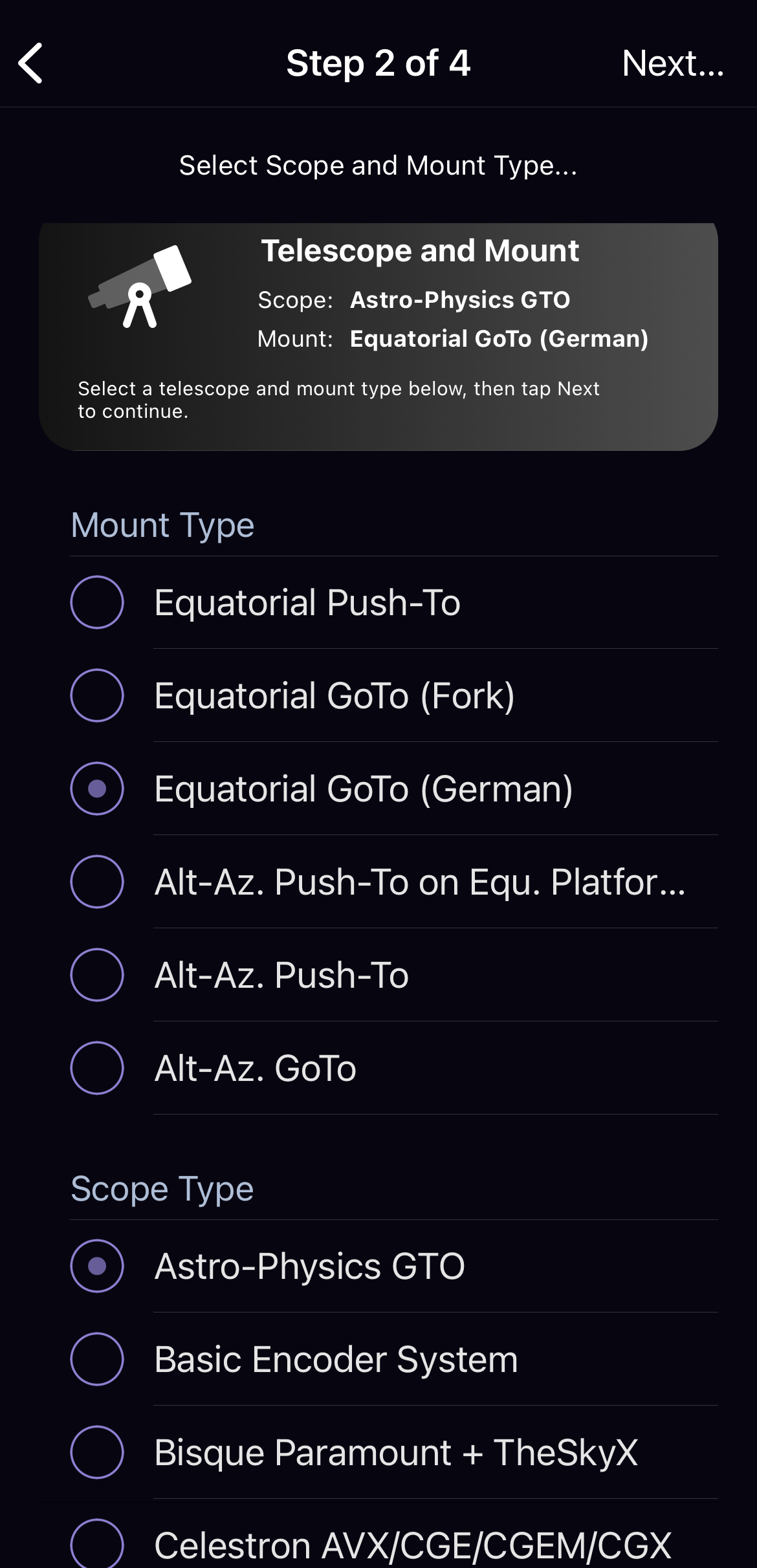Select Equatorial GoTo (German) mount

[394, 789]
